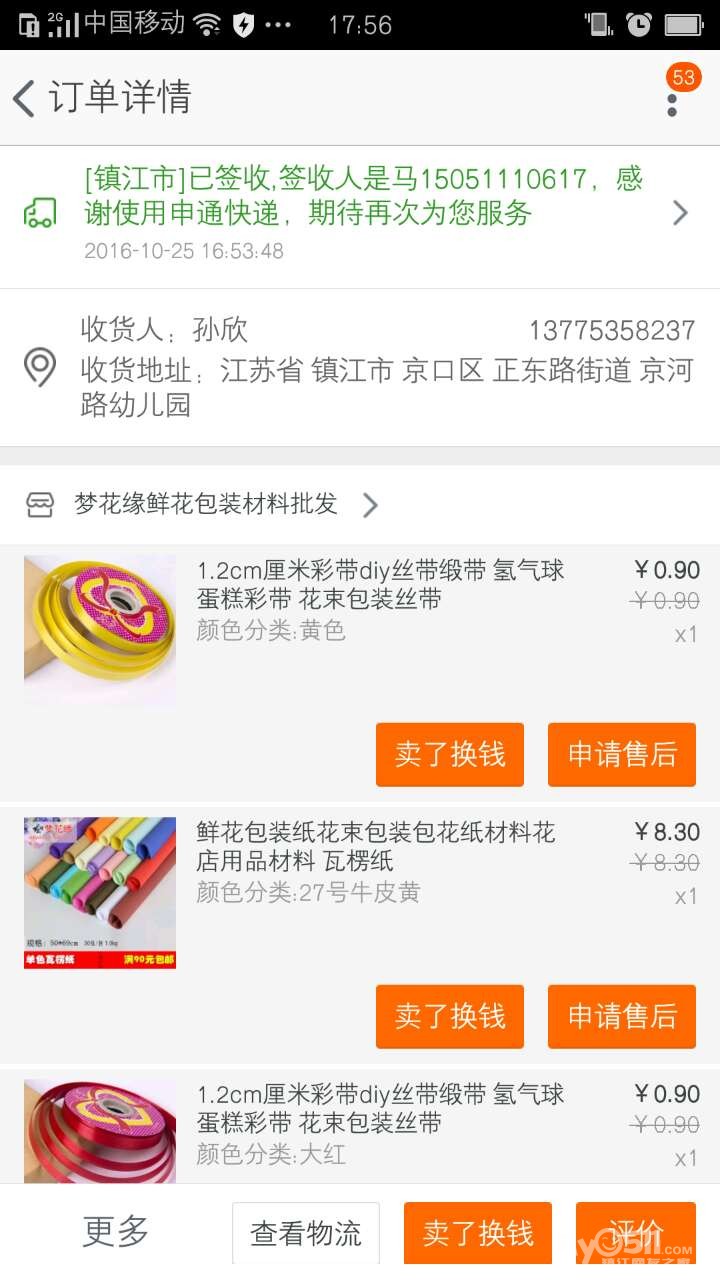
Task: Open 申通快递 delivery tracking details
Action: [360, 212]
